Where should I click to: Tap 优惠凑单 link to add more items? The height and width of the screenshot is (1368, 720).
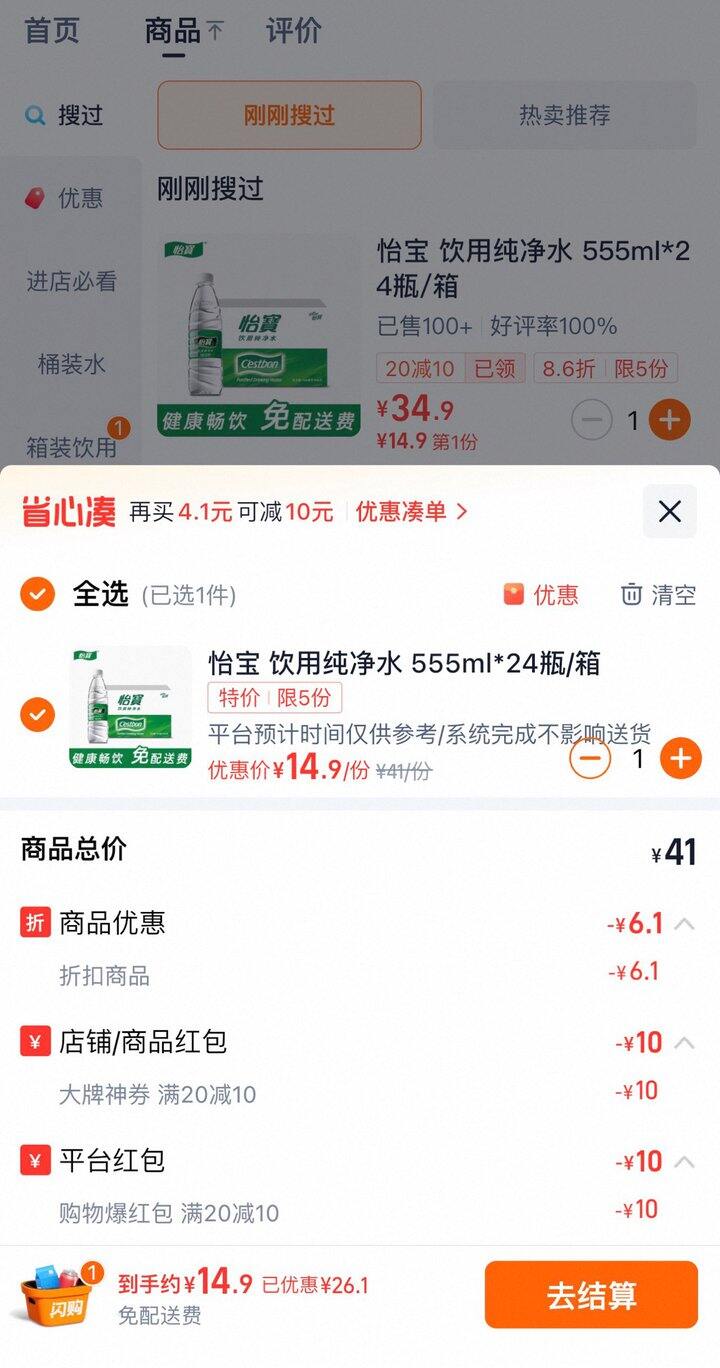coord(411,512)
